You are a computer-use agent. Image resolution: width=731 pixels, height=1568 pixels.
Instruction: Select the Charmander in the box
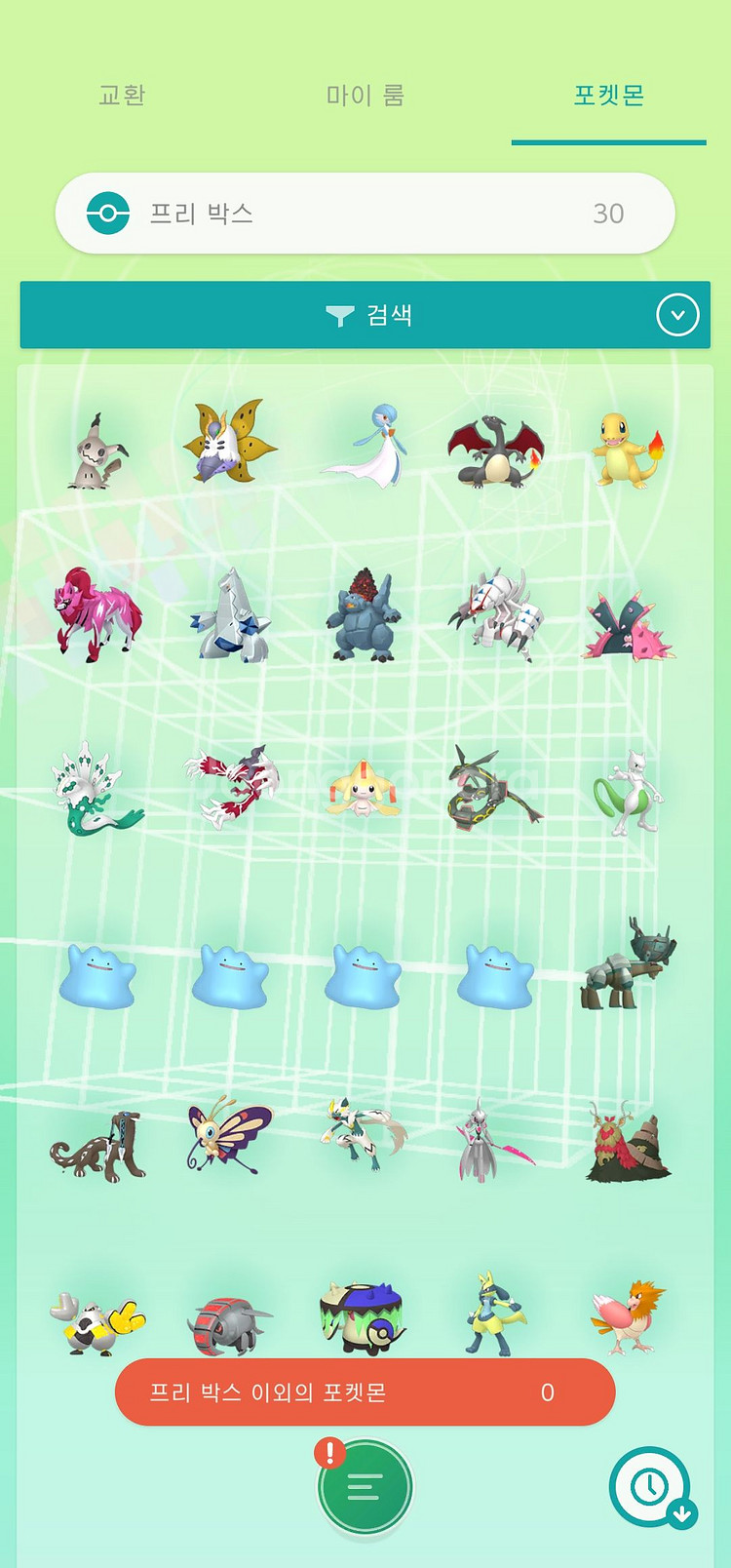628,451
